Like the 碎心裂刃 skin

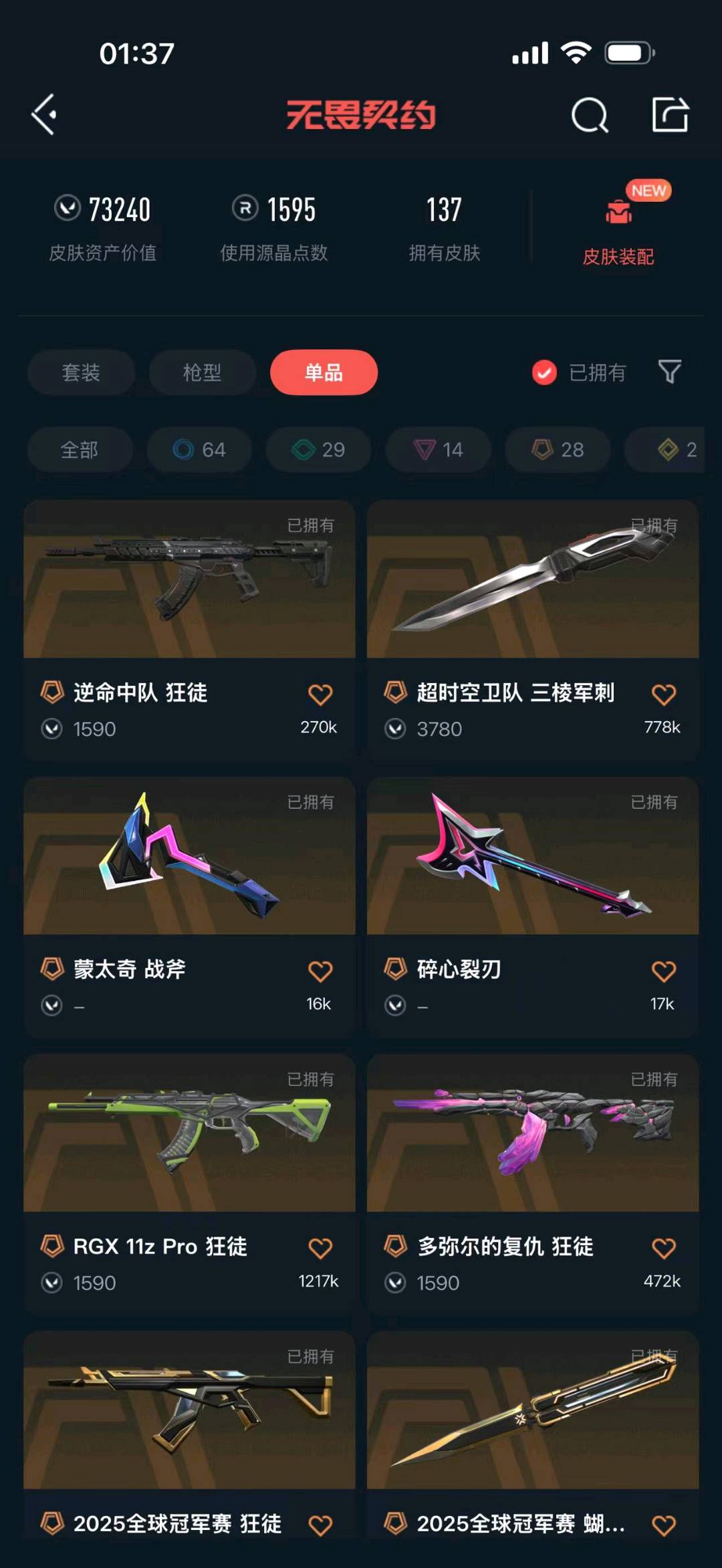(664, 971)
